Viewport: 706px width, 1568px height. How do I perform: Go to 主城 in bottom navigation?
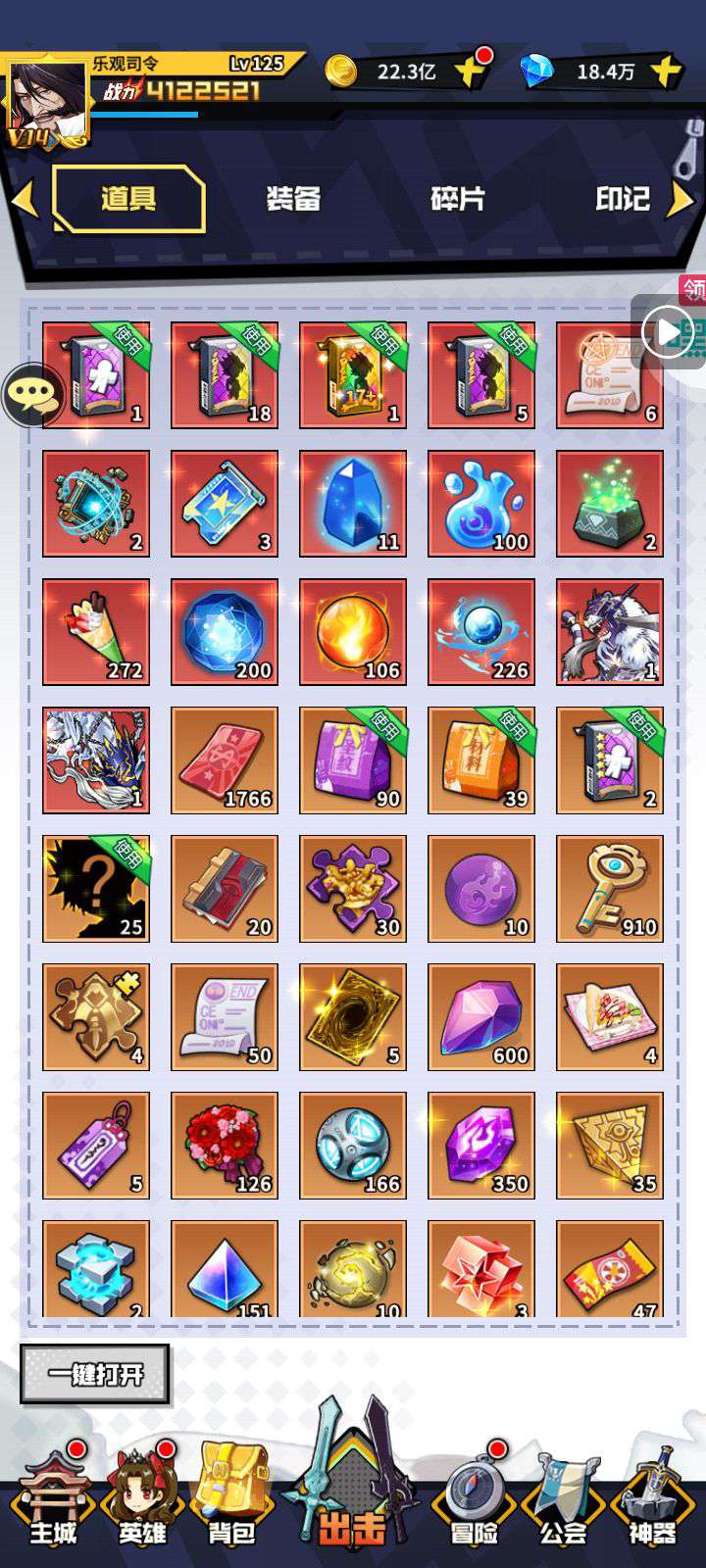[53, 1499]
